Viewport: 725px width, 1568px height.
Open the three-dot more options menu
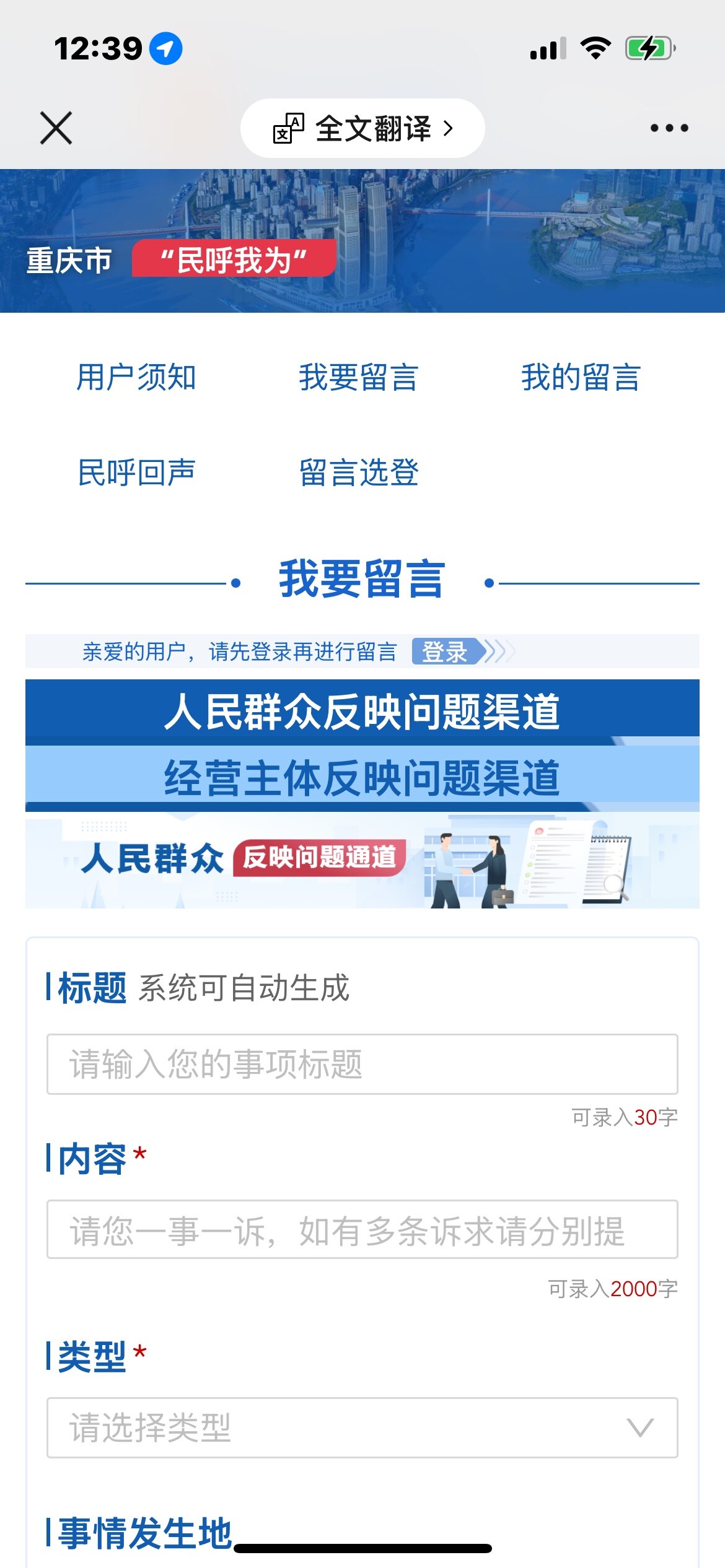click(x=669, y=128)
